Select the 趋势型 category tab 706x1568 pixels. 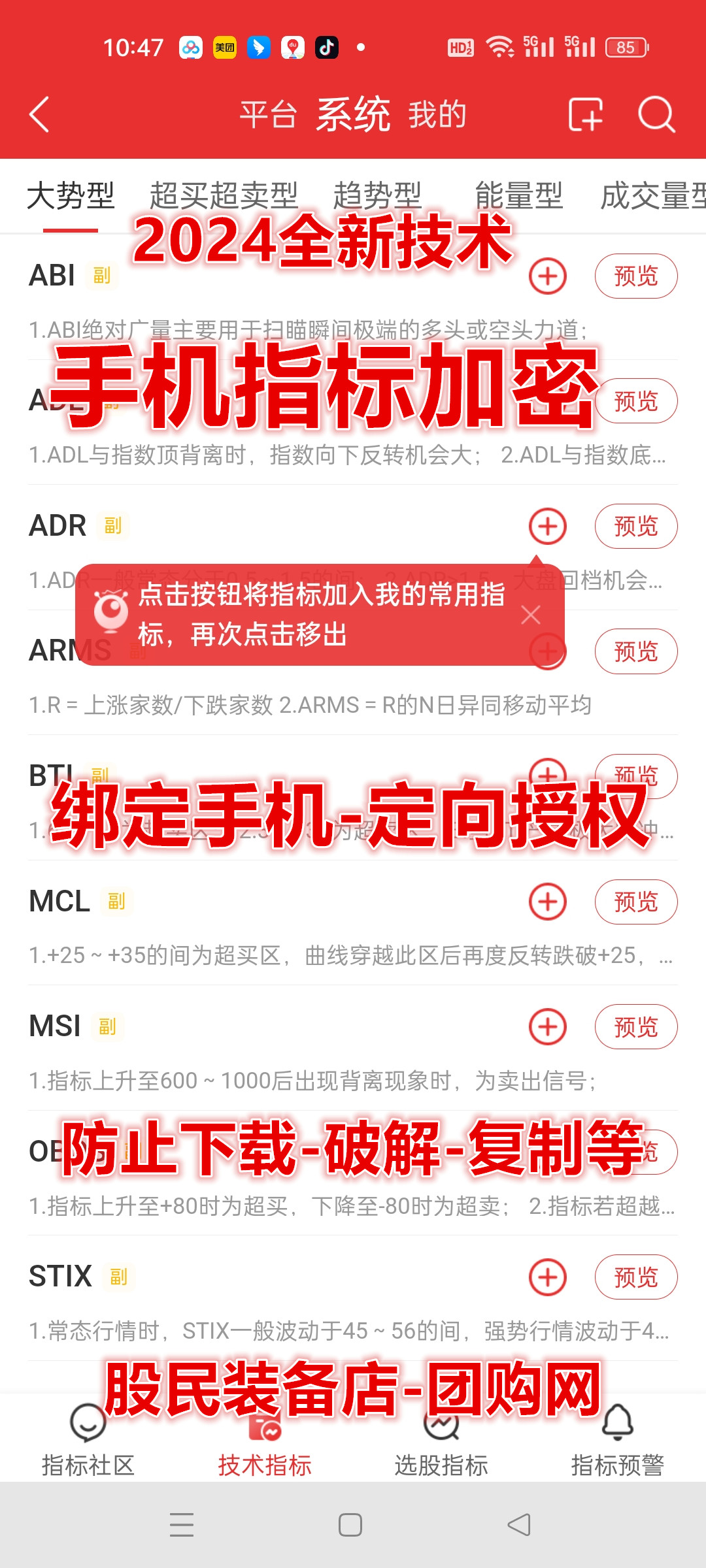tap(377, 196)
